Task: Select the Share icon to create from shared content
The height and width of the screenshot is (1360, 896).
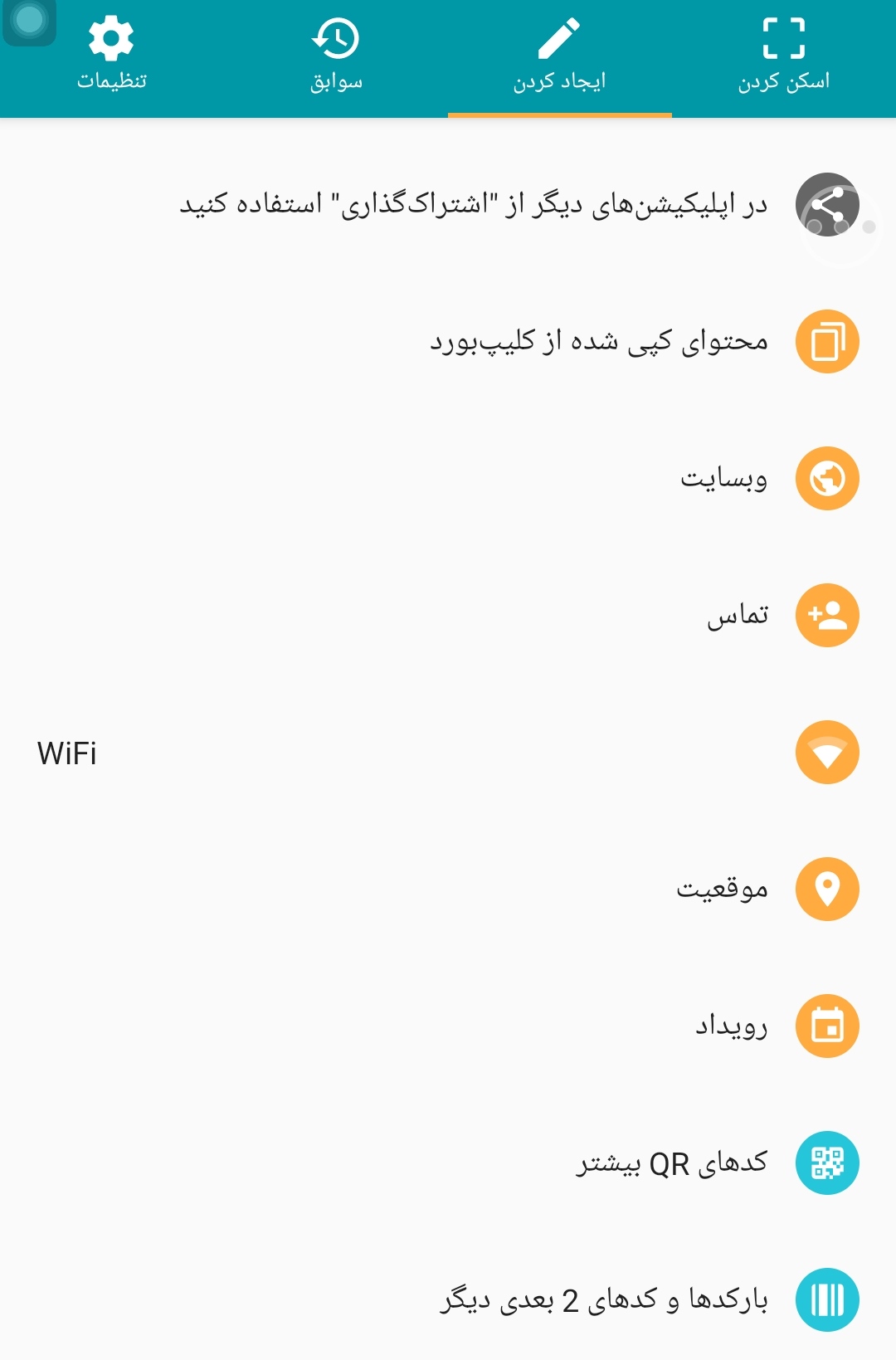Action: (x=828, y=203)
